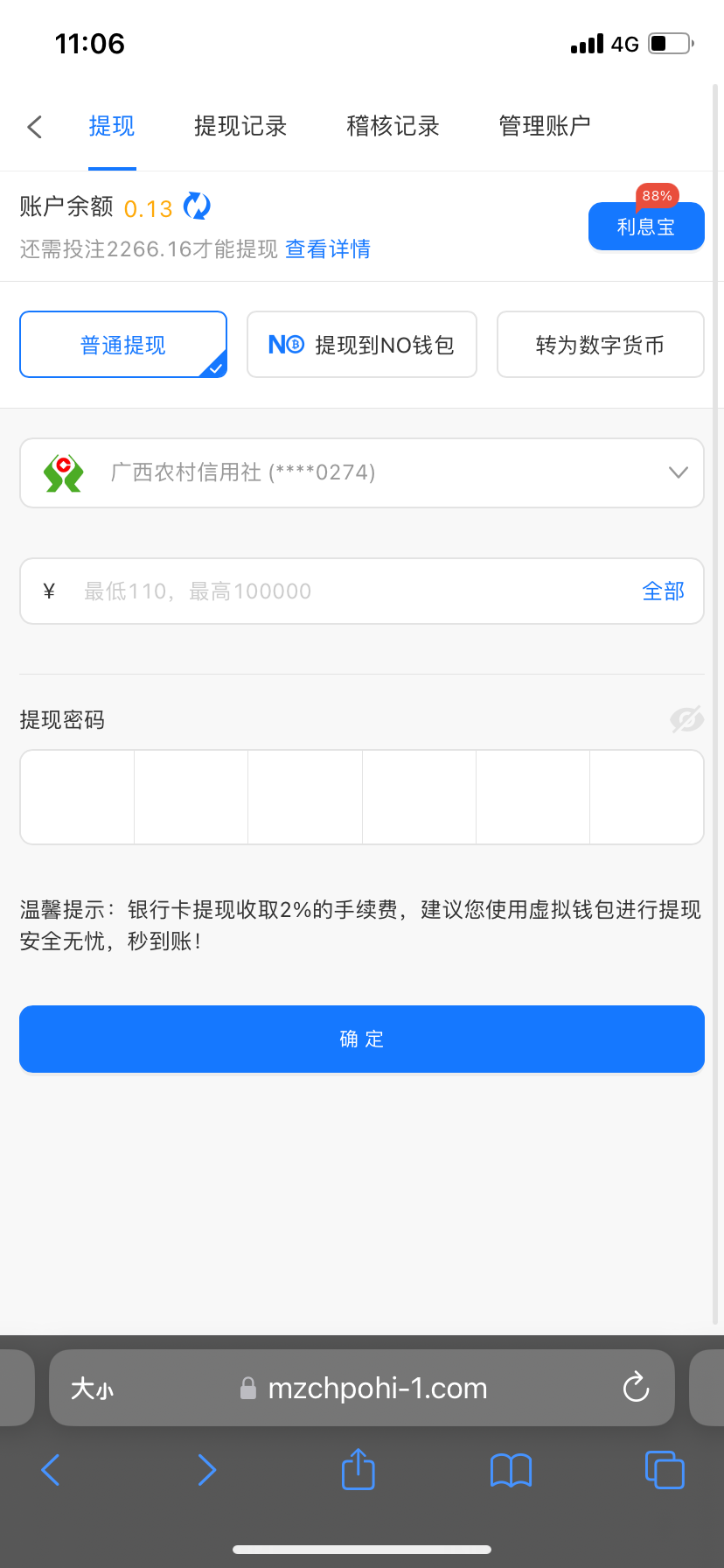This screenshot has width=724, height=1568.
Task: Reload the page using the address bar refresh icon
Action: pyautogui.click(x=635, y=1388)
